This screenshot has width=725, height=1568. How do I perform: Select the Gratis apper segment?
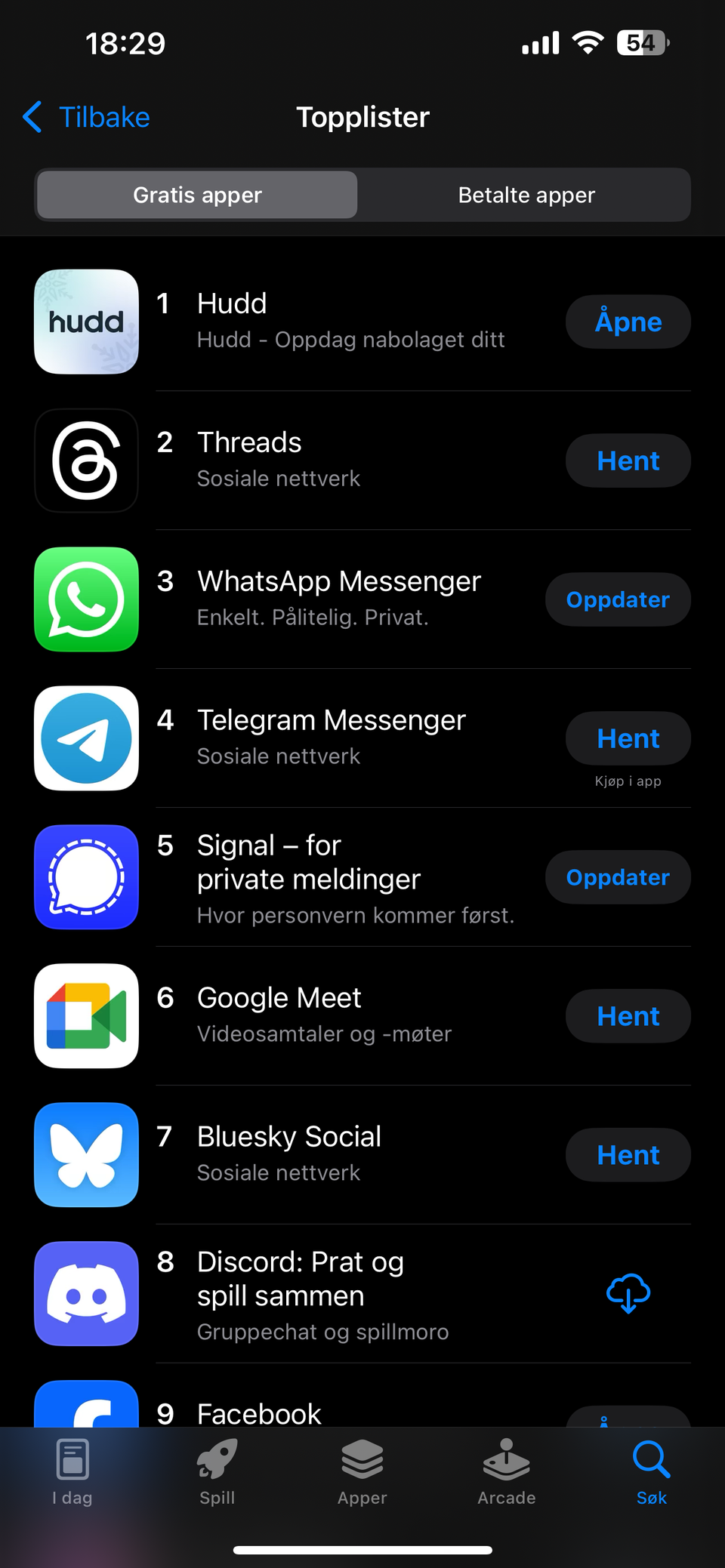[196, 195]
